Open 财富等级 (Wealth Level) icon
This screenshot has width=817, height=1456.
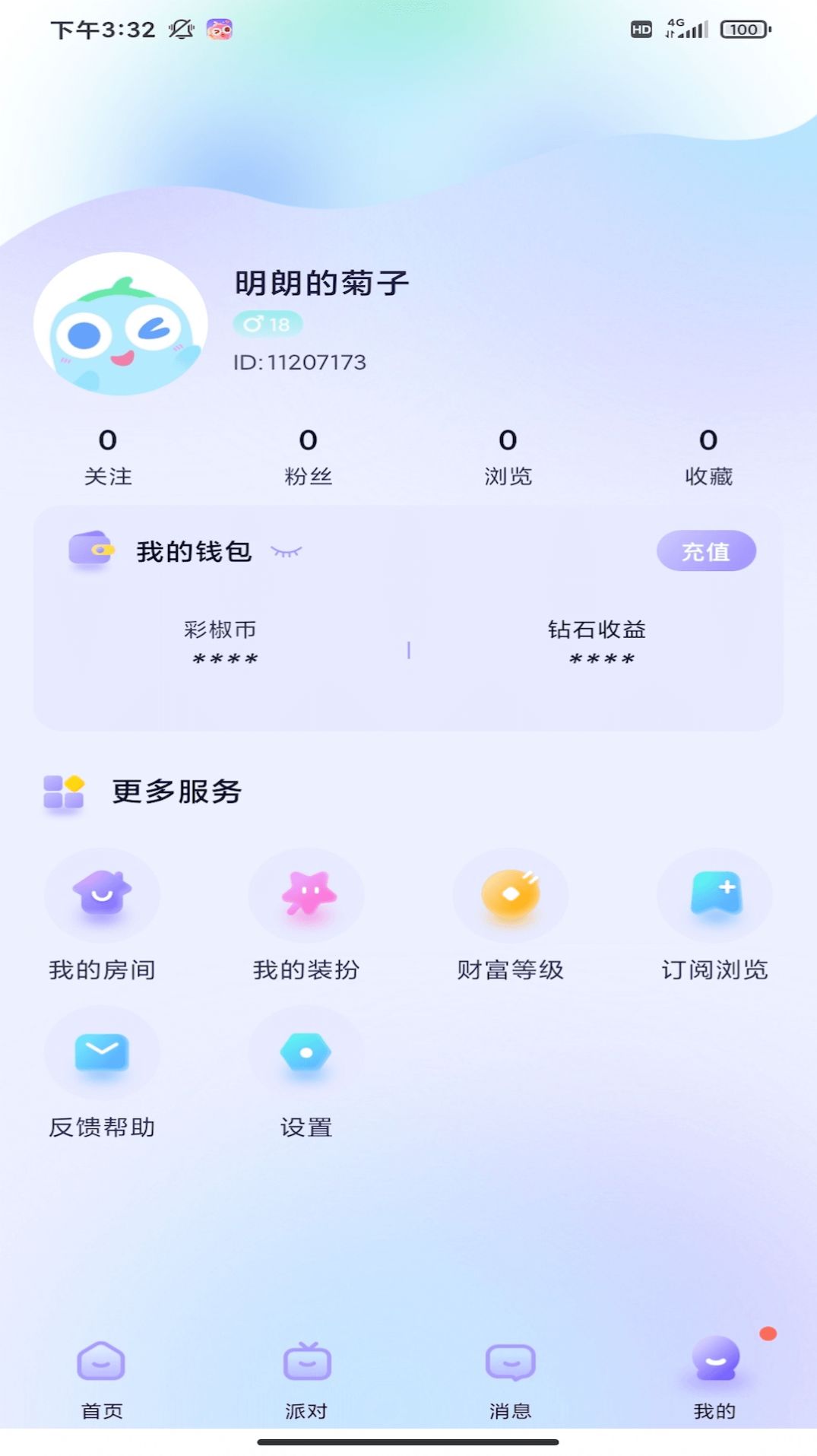pyautogui.click(x=511, y=896)
